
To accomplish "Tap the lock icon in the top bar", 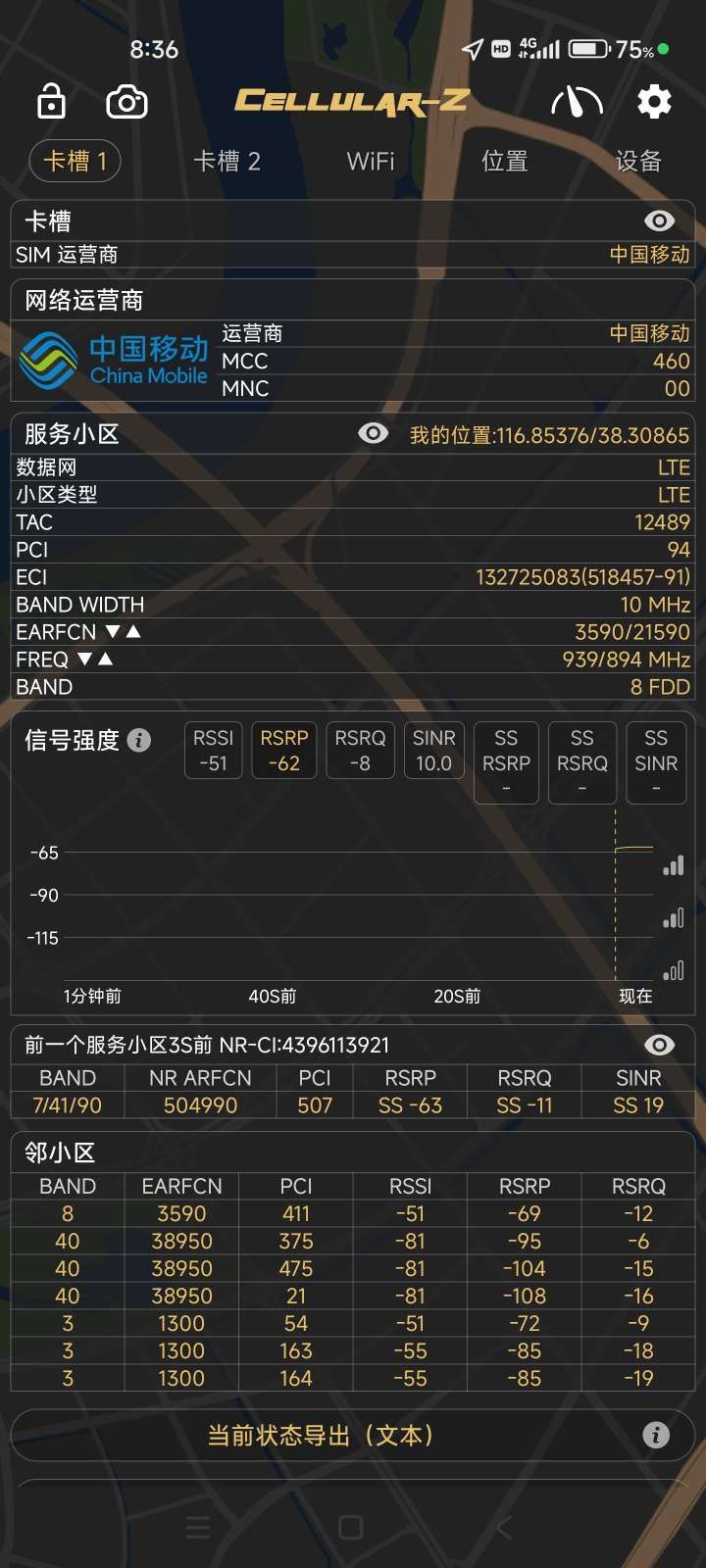I will point(51,101).
